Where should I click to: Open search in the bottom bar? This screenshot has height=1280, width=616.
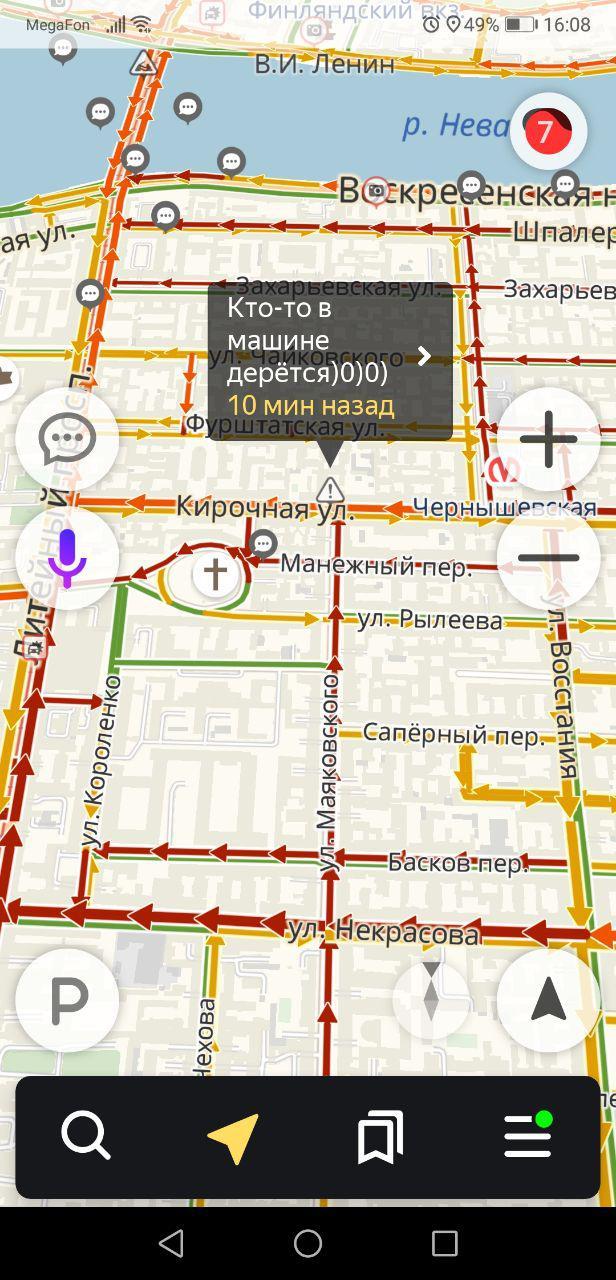coord(86,1136)
